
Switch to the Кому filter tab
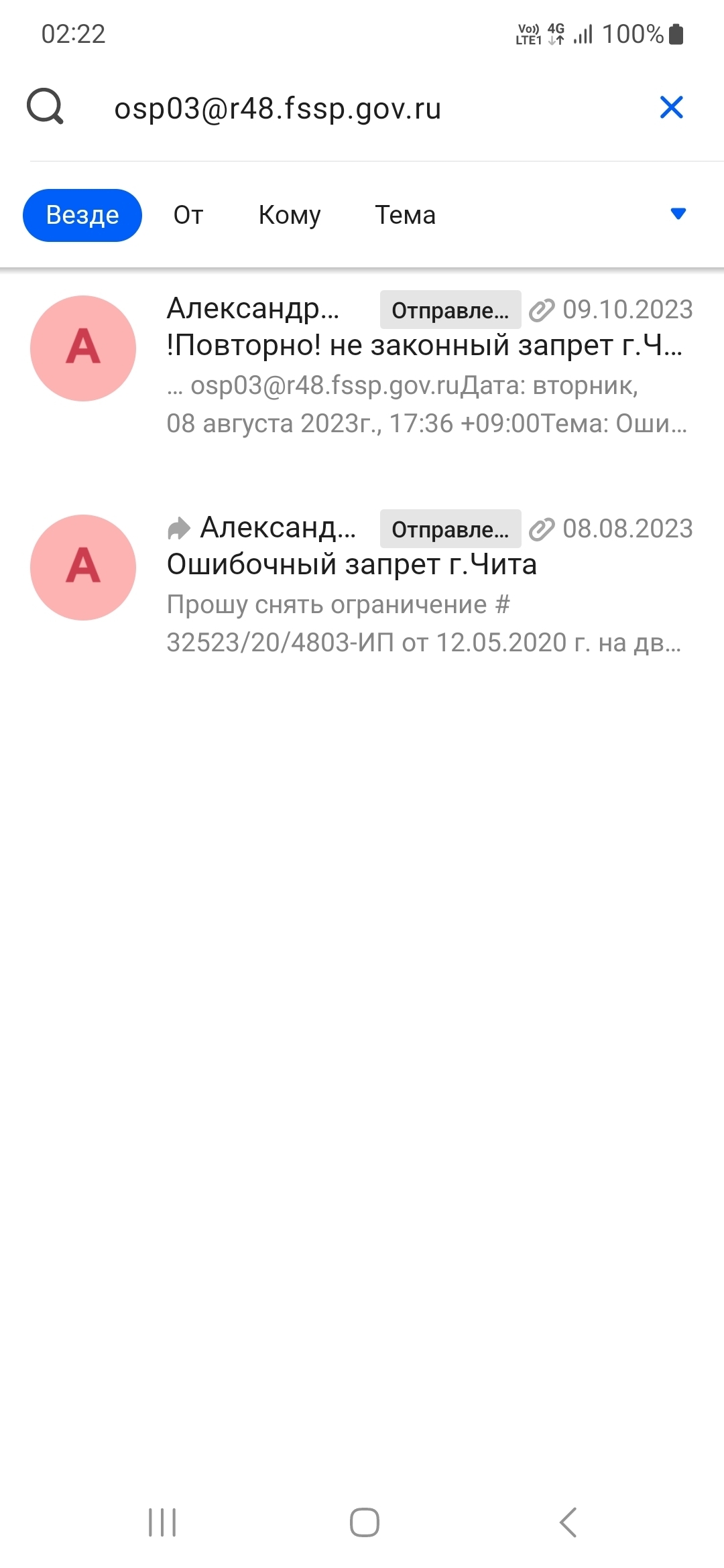[290, 215]
